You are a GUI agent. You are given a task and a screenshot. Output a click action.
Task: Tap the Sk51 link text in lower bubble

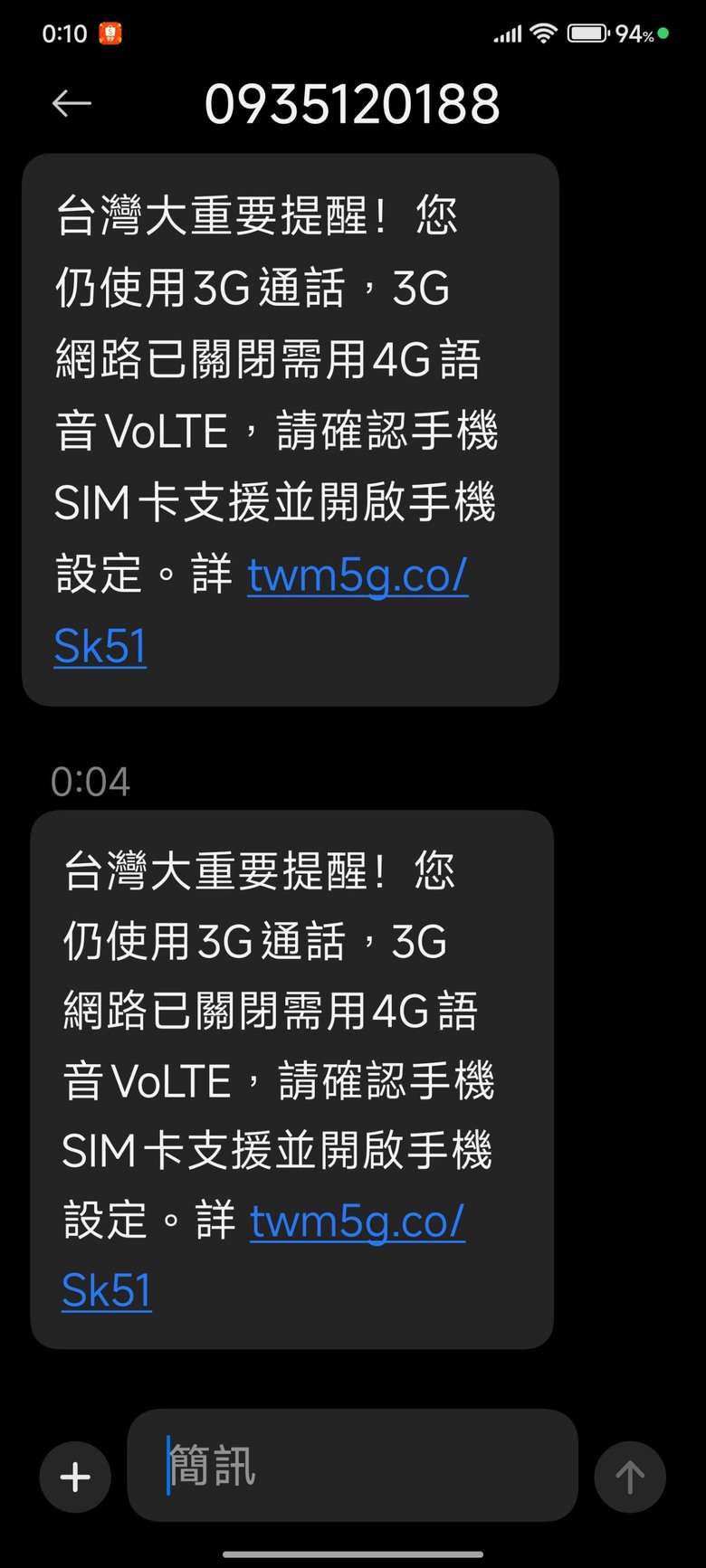click(106, 1290)
